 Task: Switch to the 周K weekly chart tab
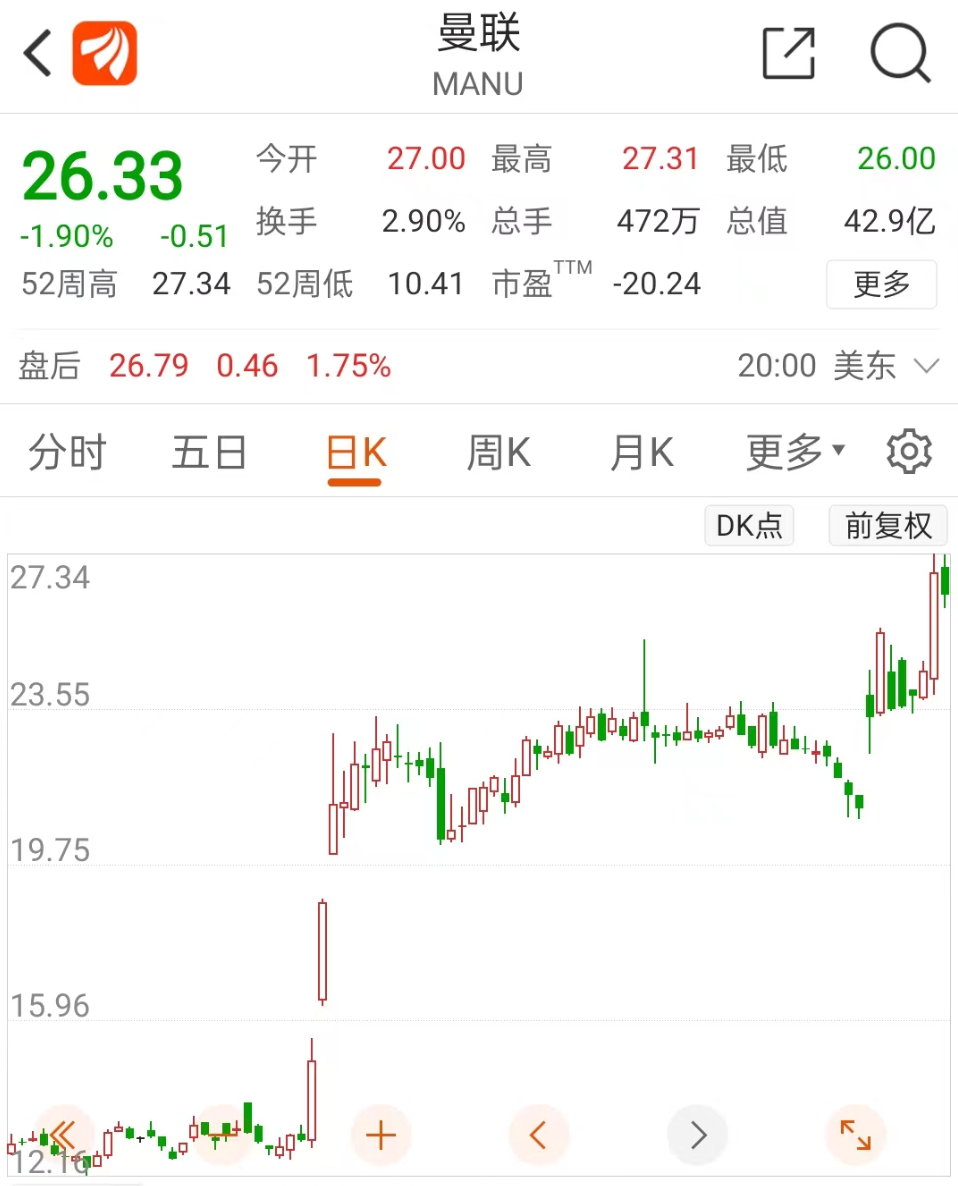point(498,451)
